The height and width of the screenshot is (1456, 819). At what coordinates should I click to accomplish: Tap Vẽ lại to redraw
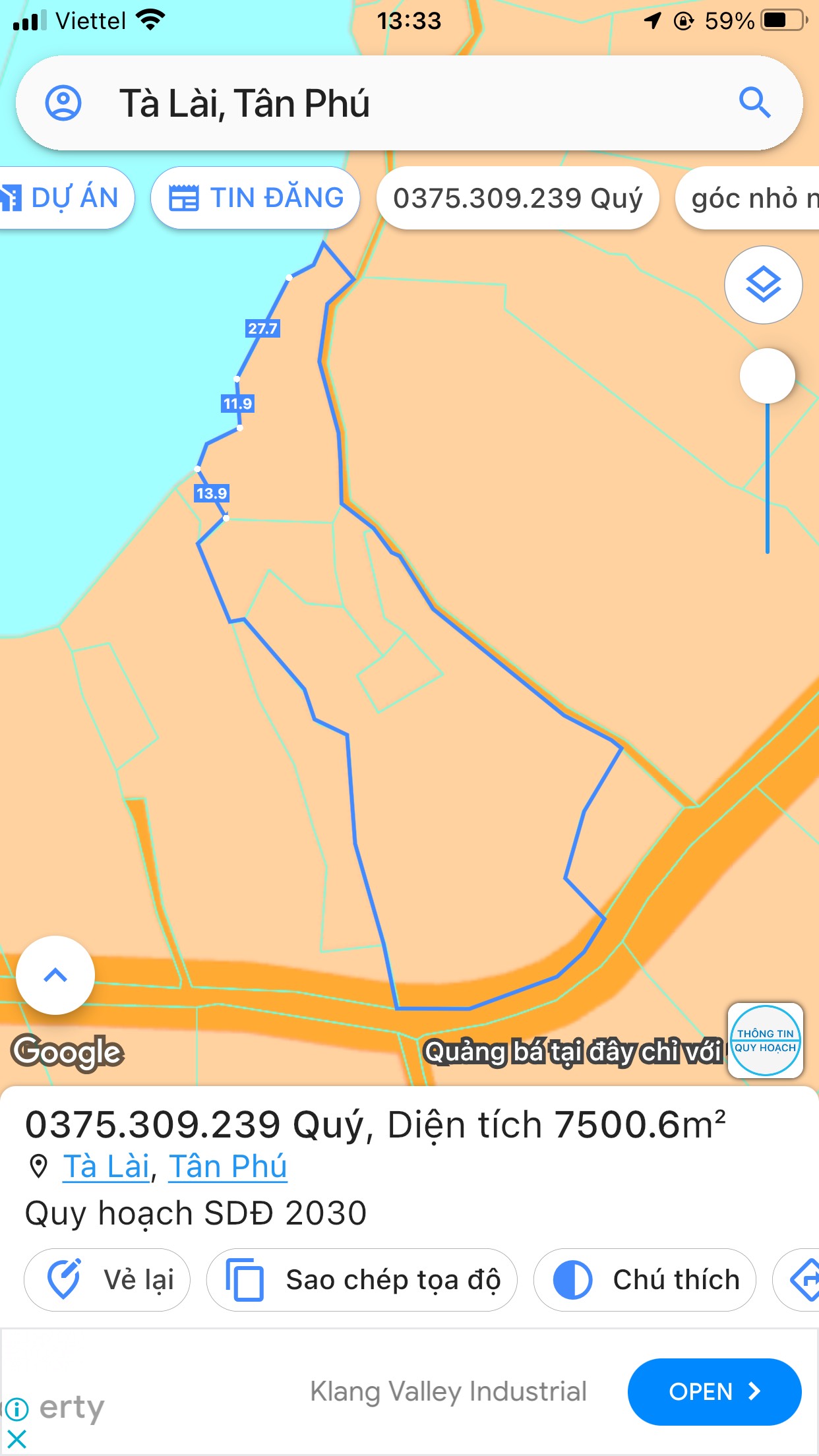pos(107,1280)
